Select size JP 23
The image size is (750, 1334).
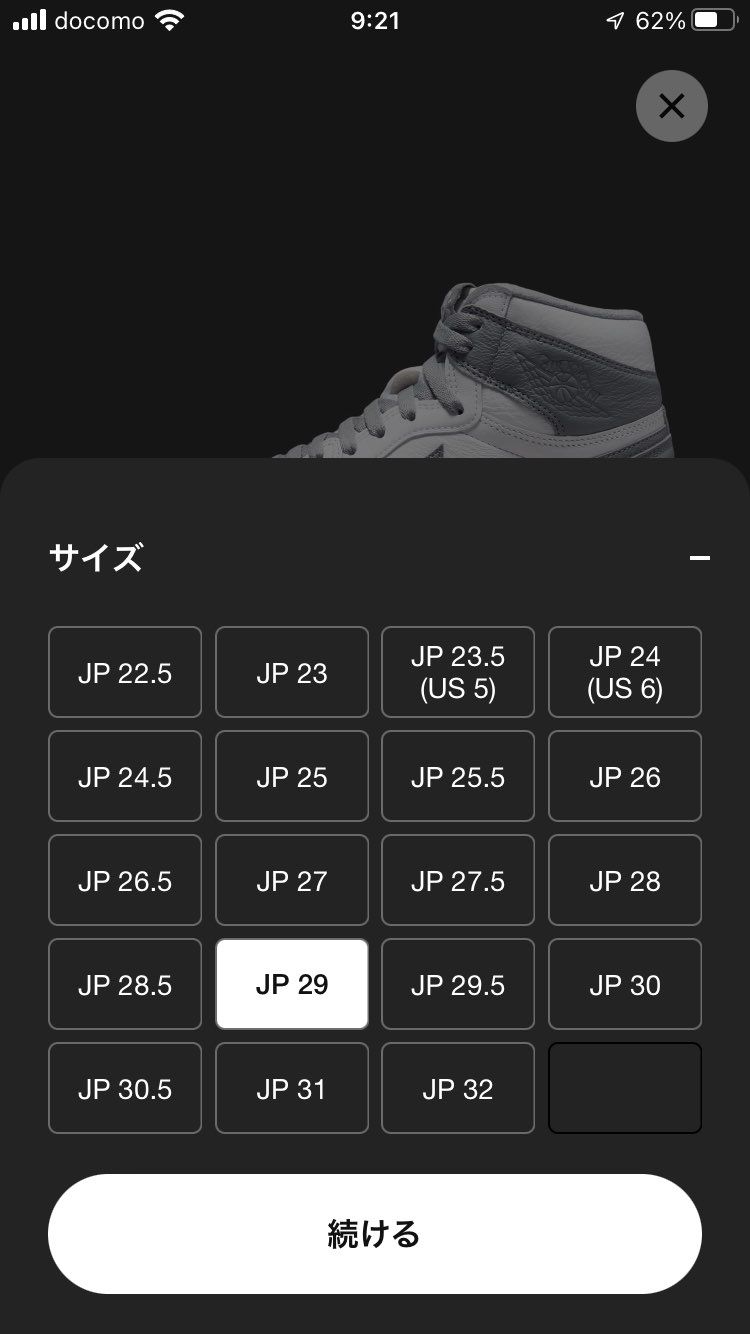(x=291, y=672)
